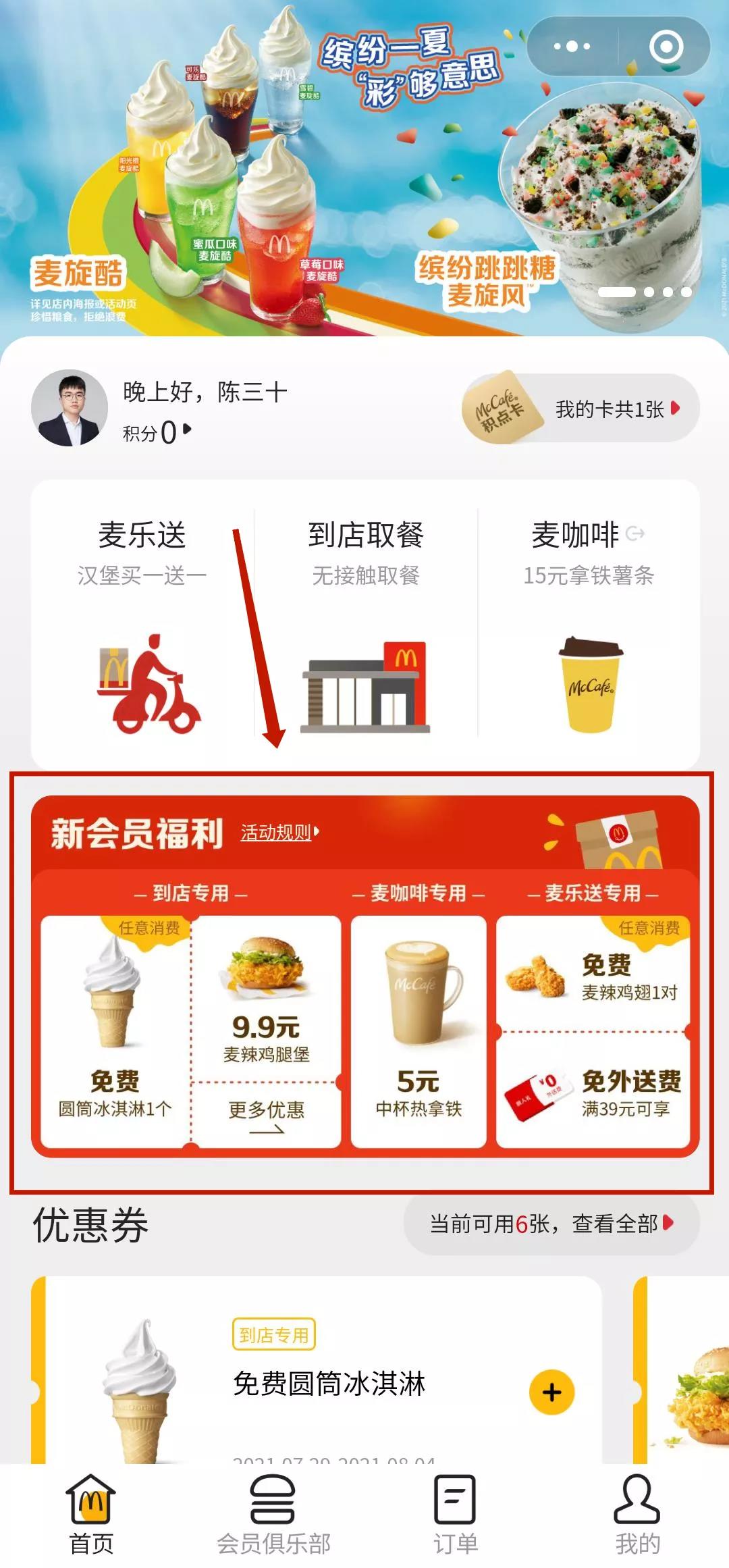Select the 免外送费 满39元 coupon
This screenshot has height=1568, width=729.
pyautogui.click(x=593, y=1091)
